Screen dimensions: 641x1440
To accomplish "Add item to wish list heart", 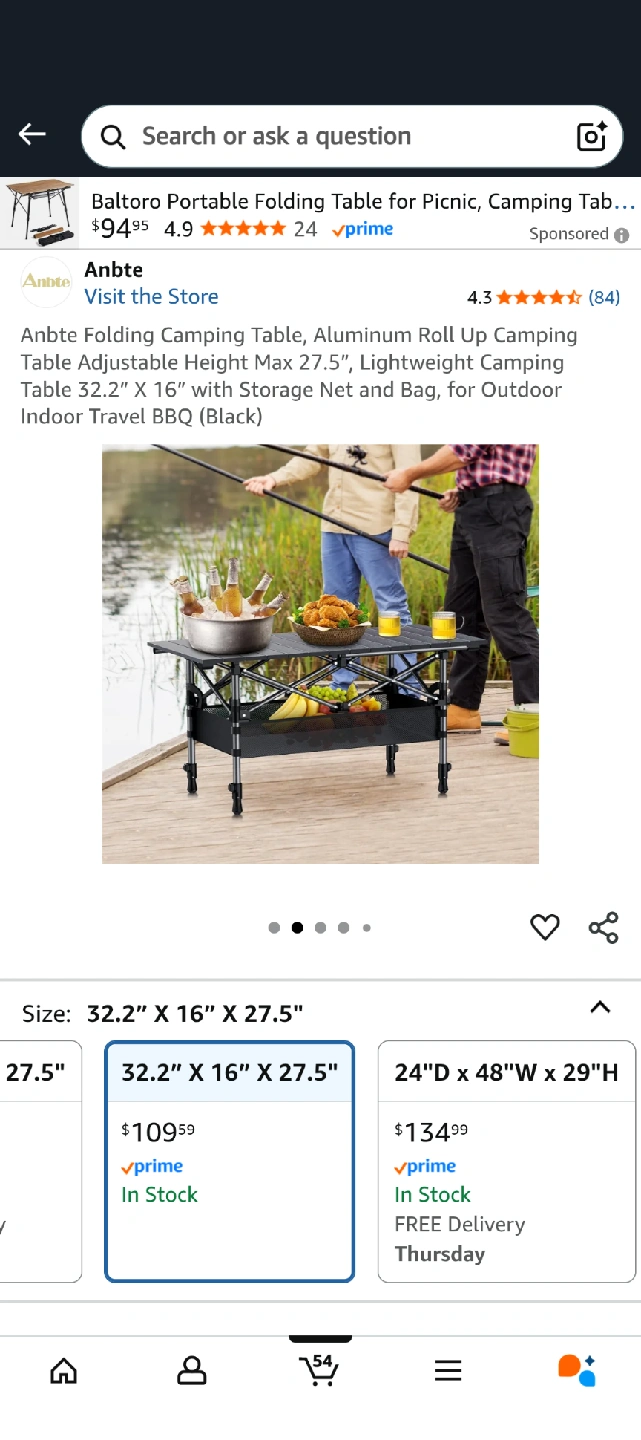I will pos(544,928).
